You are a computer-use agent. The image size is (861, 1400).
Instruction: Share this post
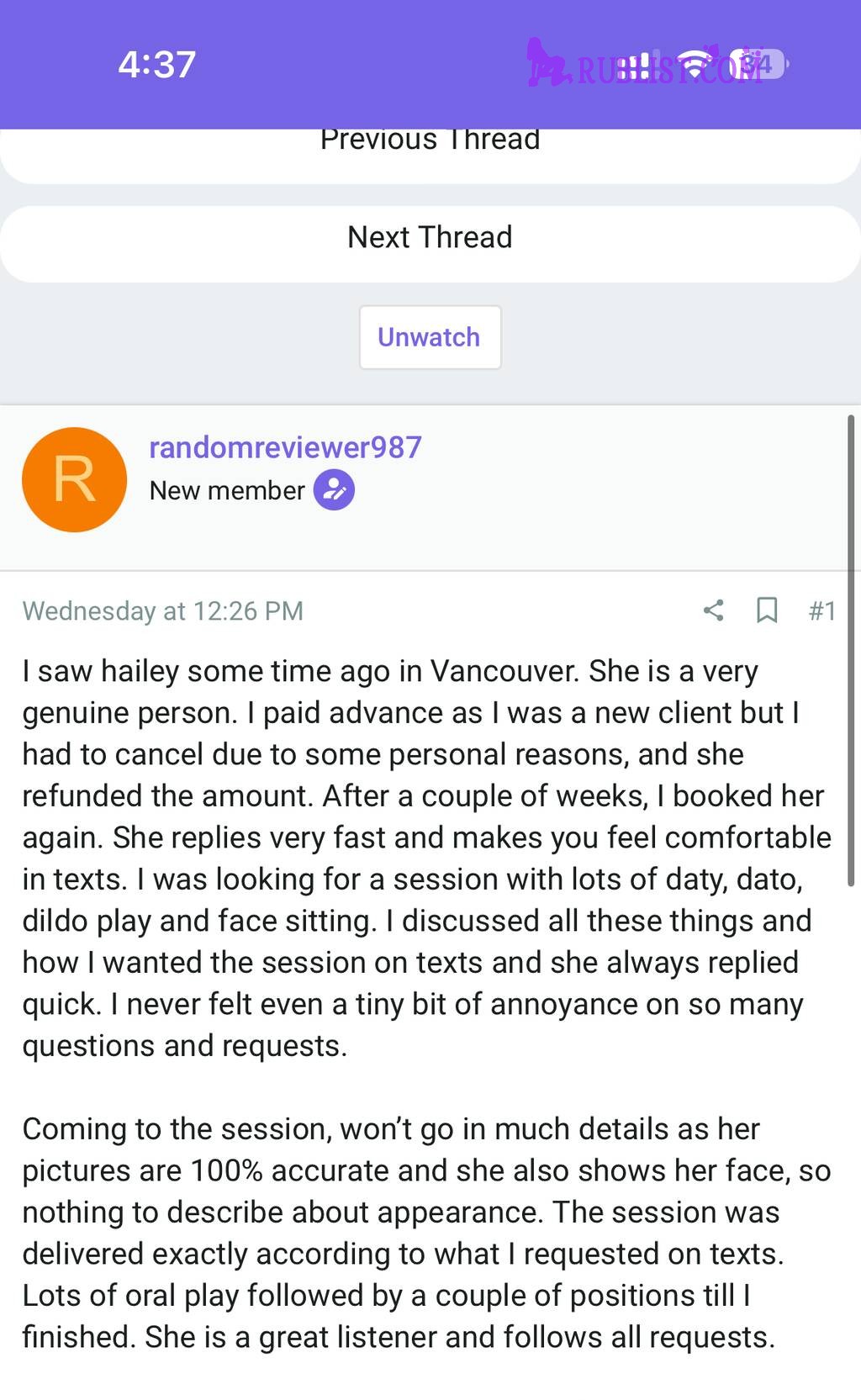click(713, 610)
